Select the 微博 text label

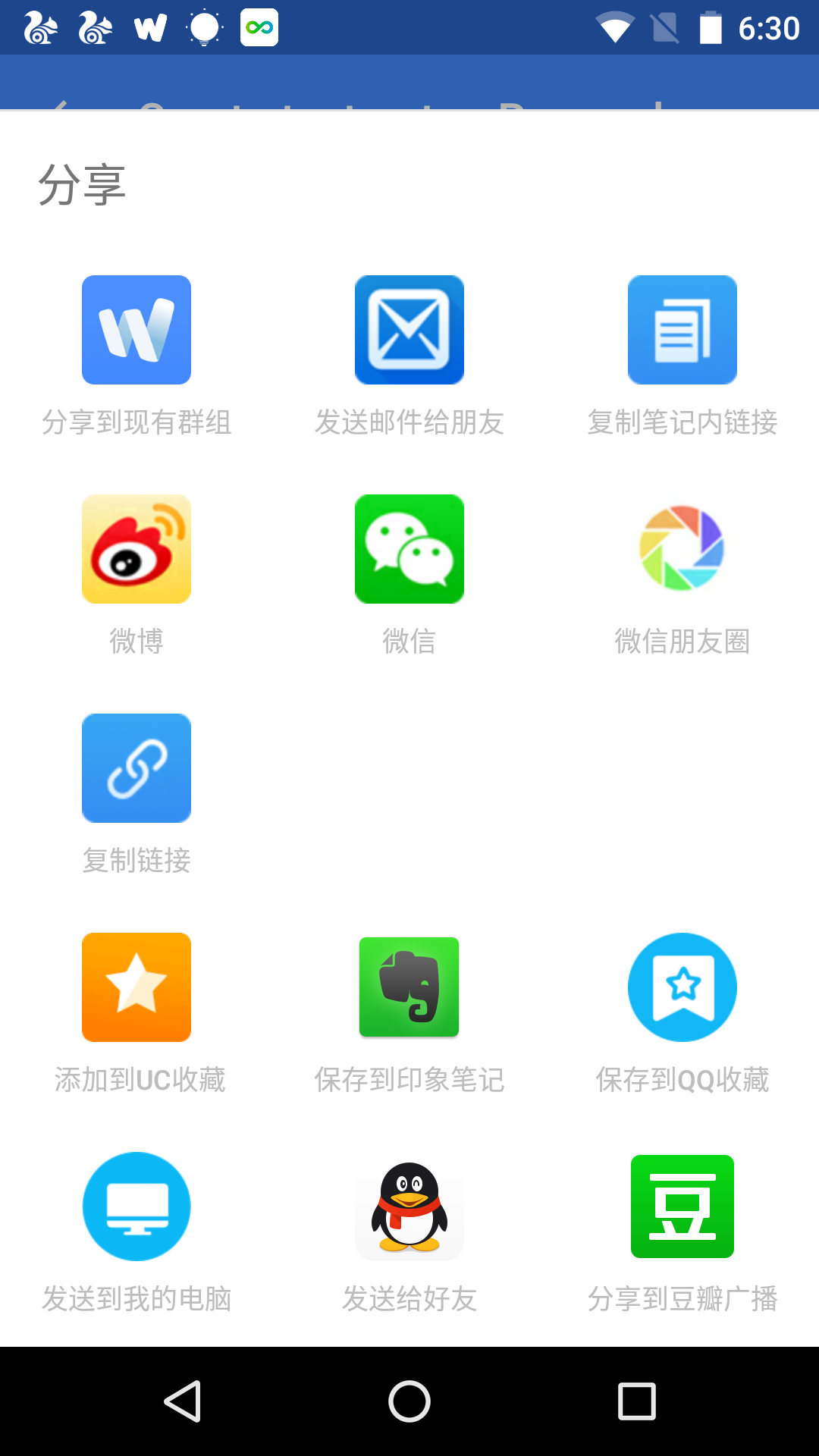[x=136, y=642]
